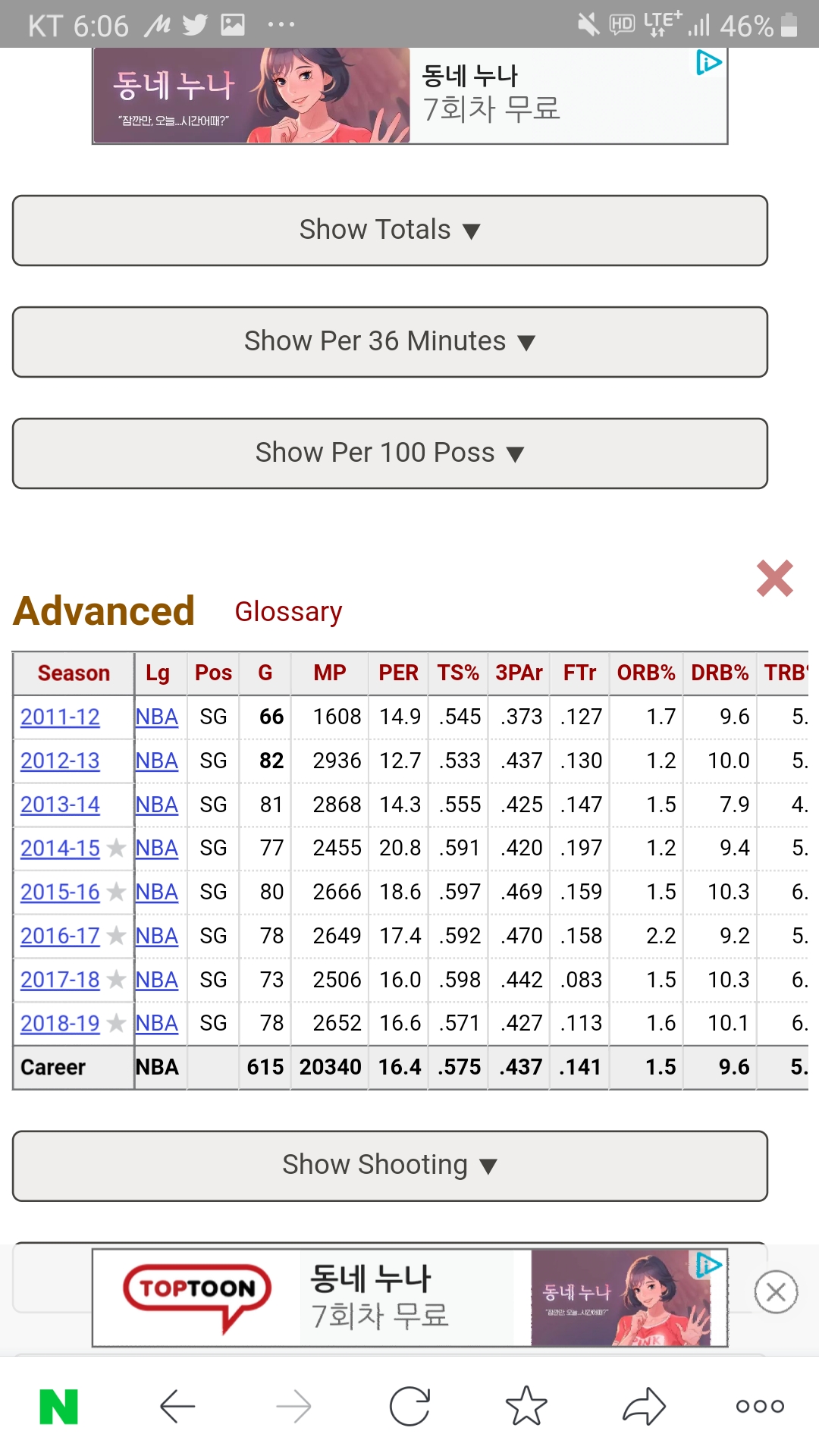The height and width of the screenshot is (1456, 819).
Task: Bookmark this page with the star
Action: [x=526, y=1407]
